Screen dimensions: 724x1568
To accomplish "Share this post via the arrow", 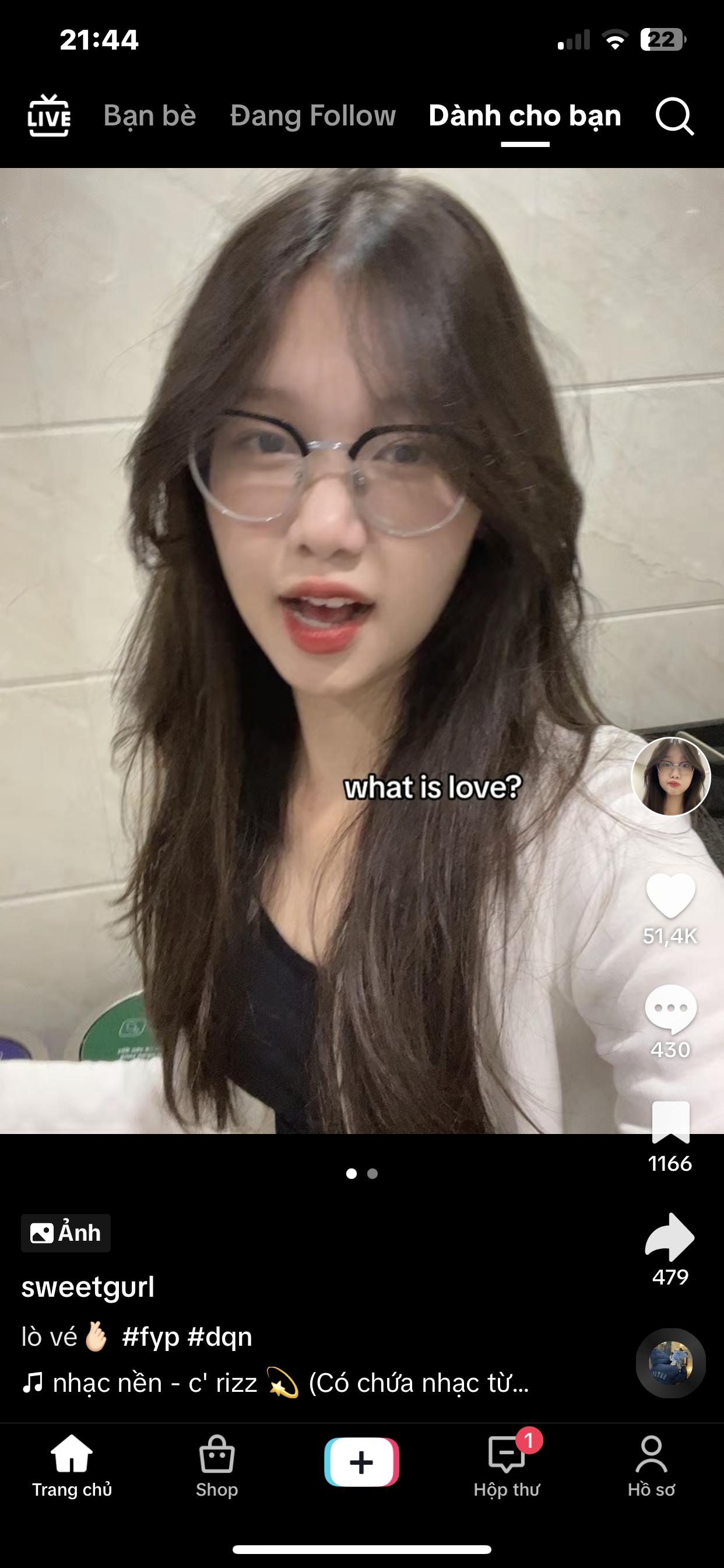I will 670,1237.
